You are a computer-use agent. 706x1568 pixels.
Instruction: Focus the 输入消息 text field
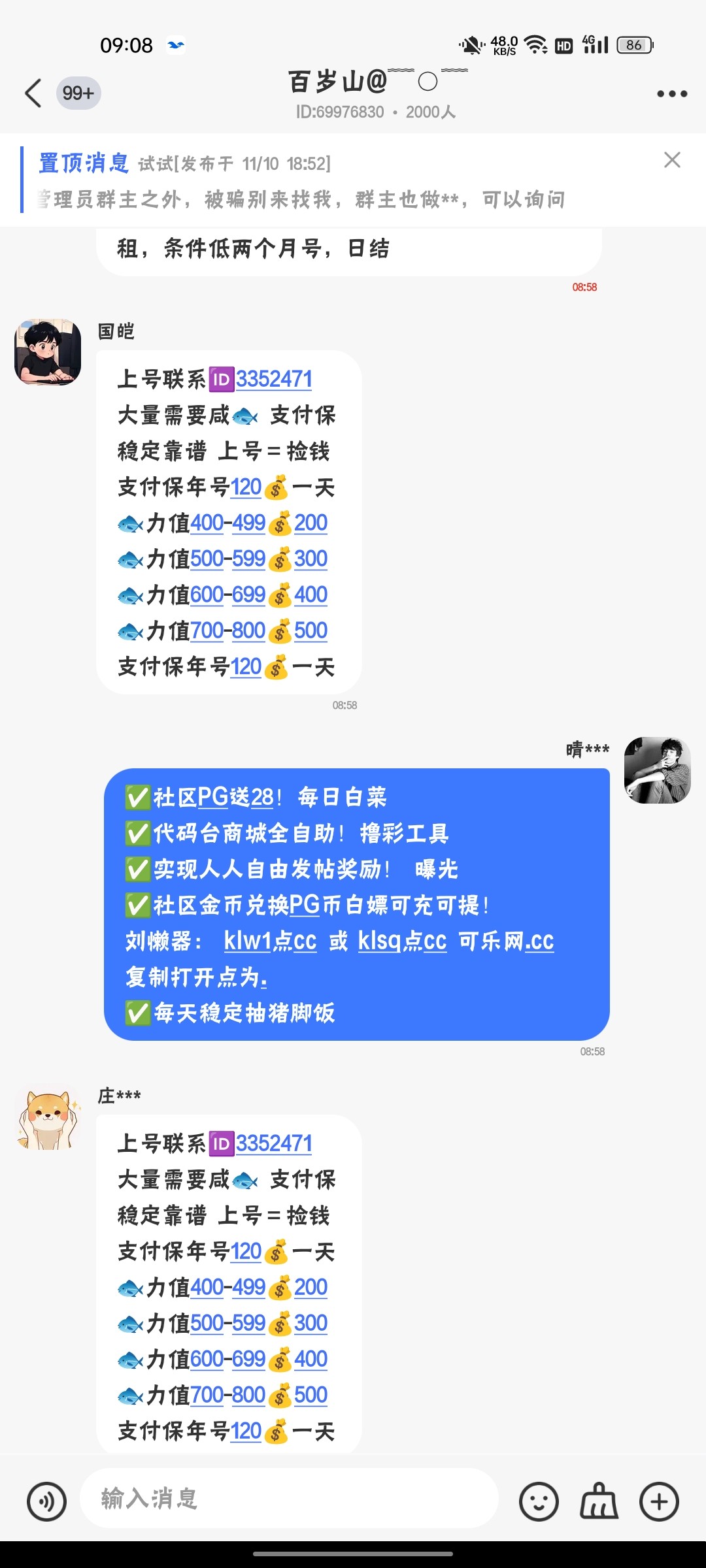(x=288, y=1499)
